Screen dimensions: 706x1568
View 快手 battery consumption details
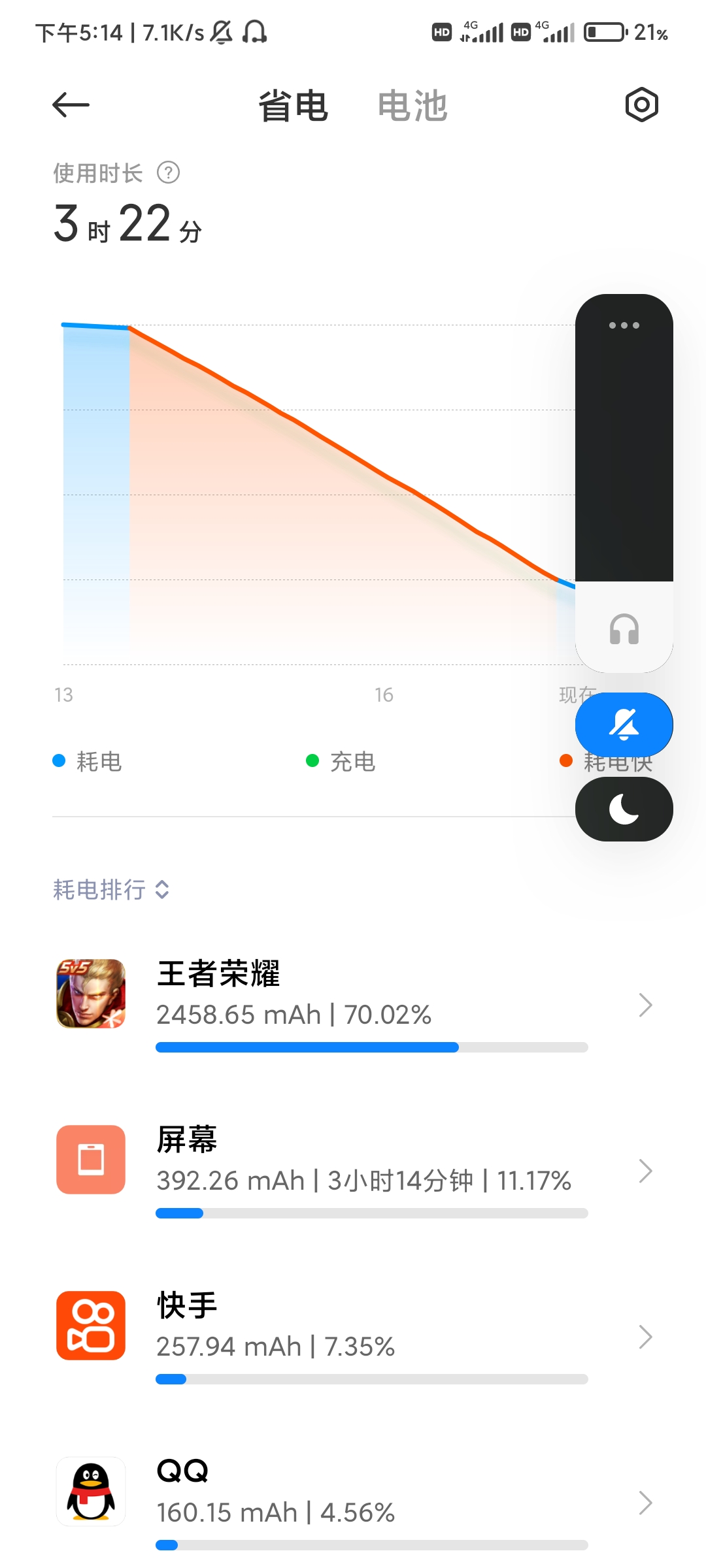[353, 1337]
